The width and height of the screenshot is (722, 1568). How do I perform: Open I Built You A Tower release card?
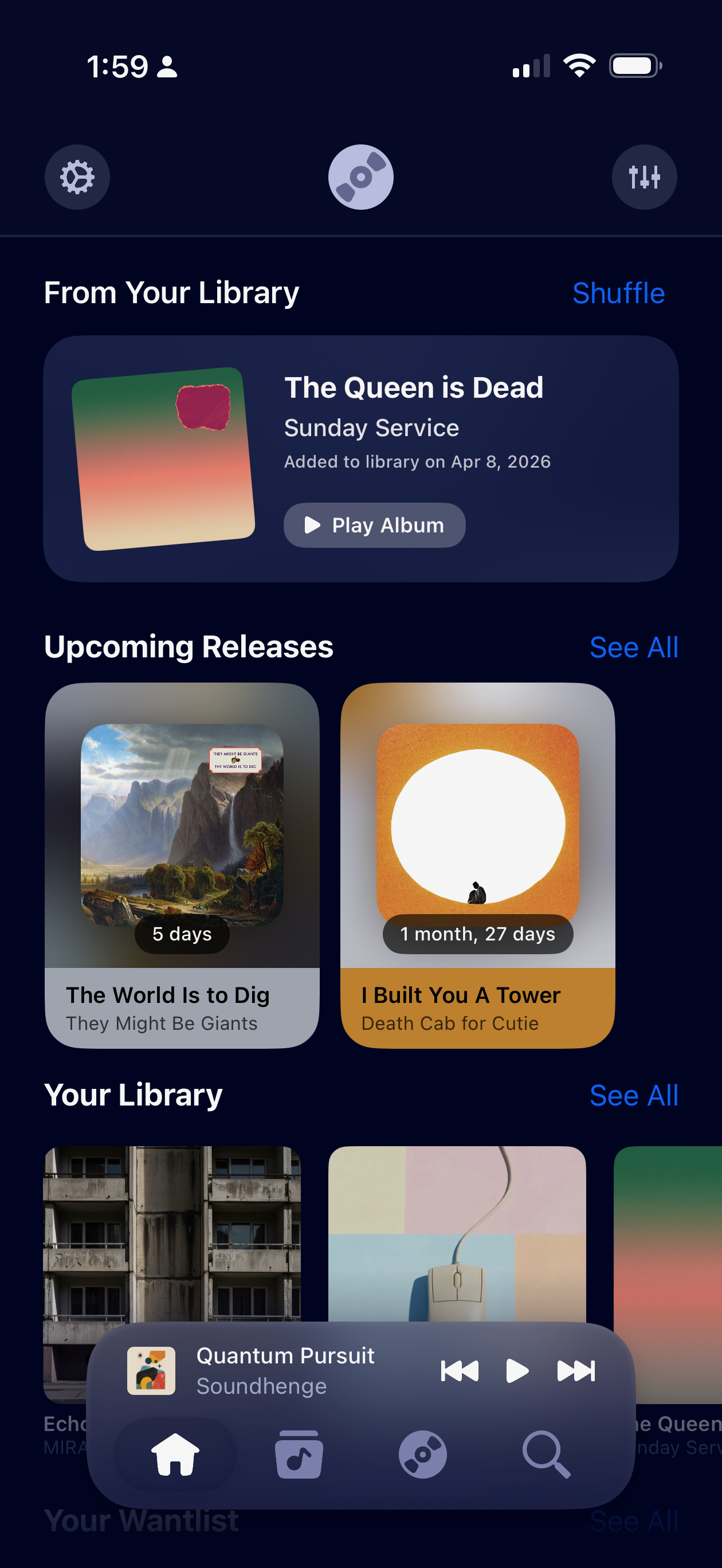click(477, 864)
